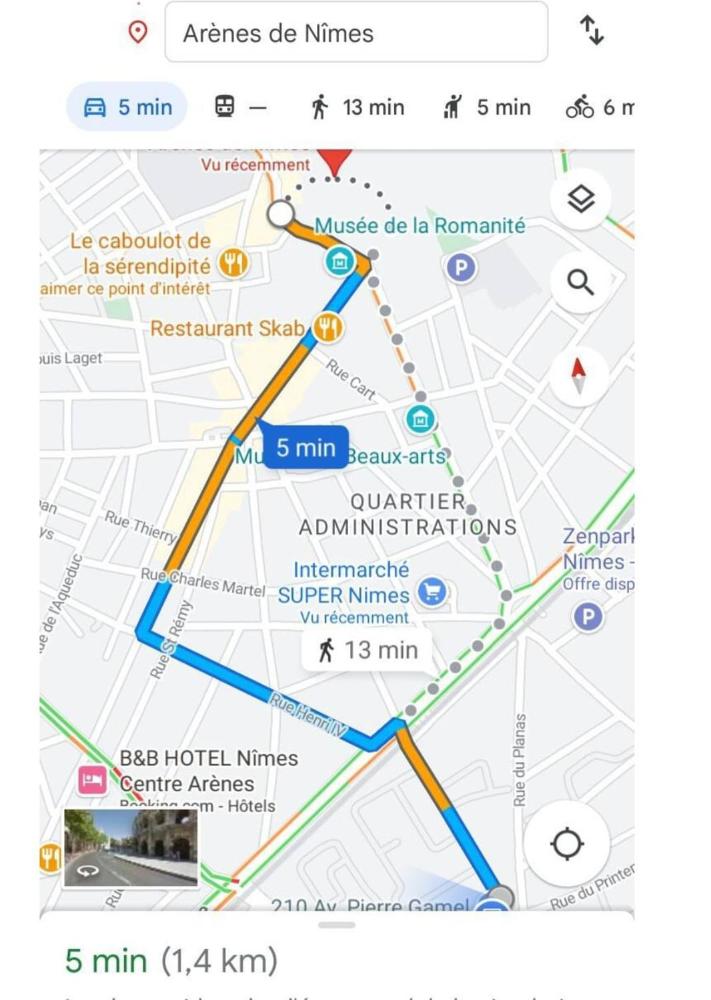This screenshot has height=1000, width=711.
Task: Search along the route
Action: coord(581,282)
